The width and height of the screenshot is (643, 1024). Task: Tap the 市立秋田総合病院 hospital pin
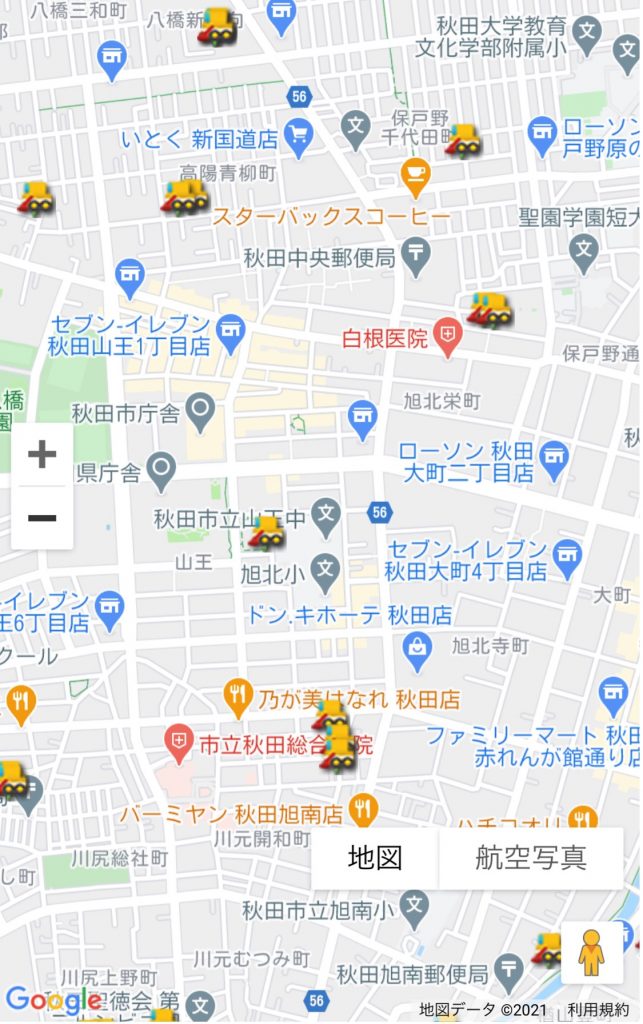tap(179, 740)
